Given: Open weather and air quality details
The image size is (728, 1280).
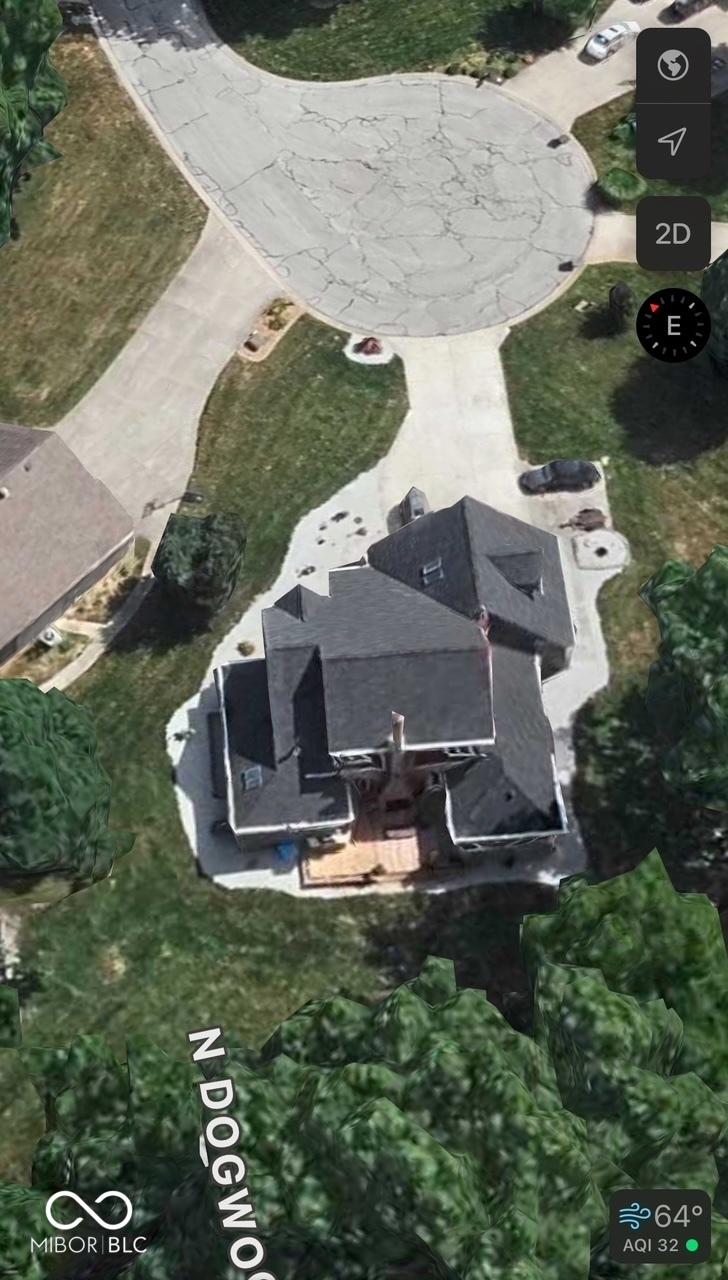Looking at the screenshot, I should pyautogui.click(x=660, y=1227).
